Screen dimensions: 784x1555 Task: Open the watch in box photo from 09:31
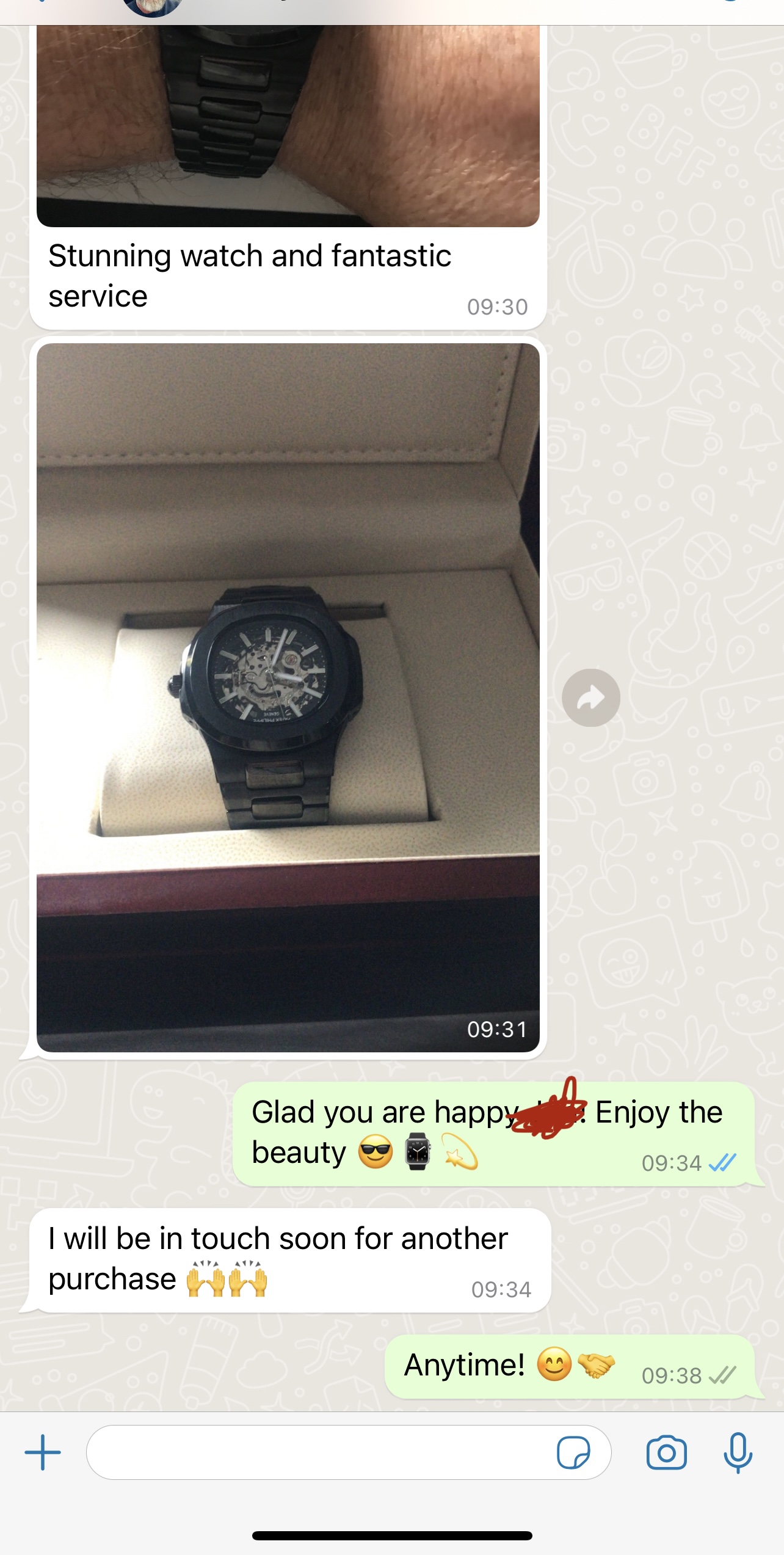point(288,697)
